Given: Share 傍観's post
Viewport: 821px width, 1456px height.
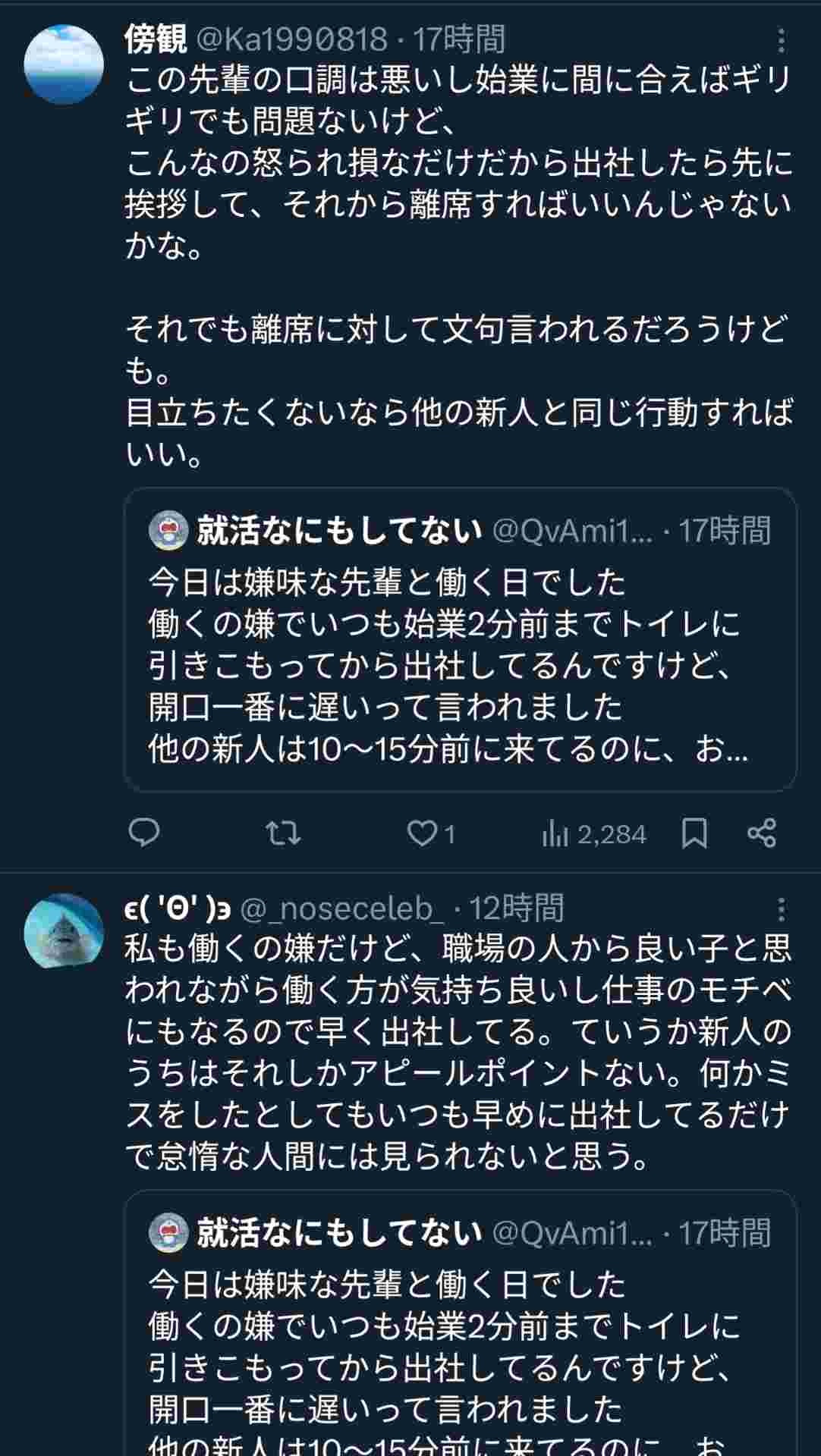Looking at the screenshot, I should point(761,833).
